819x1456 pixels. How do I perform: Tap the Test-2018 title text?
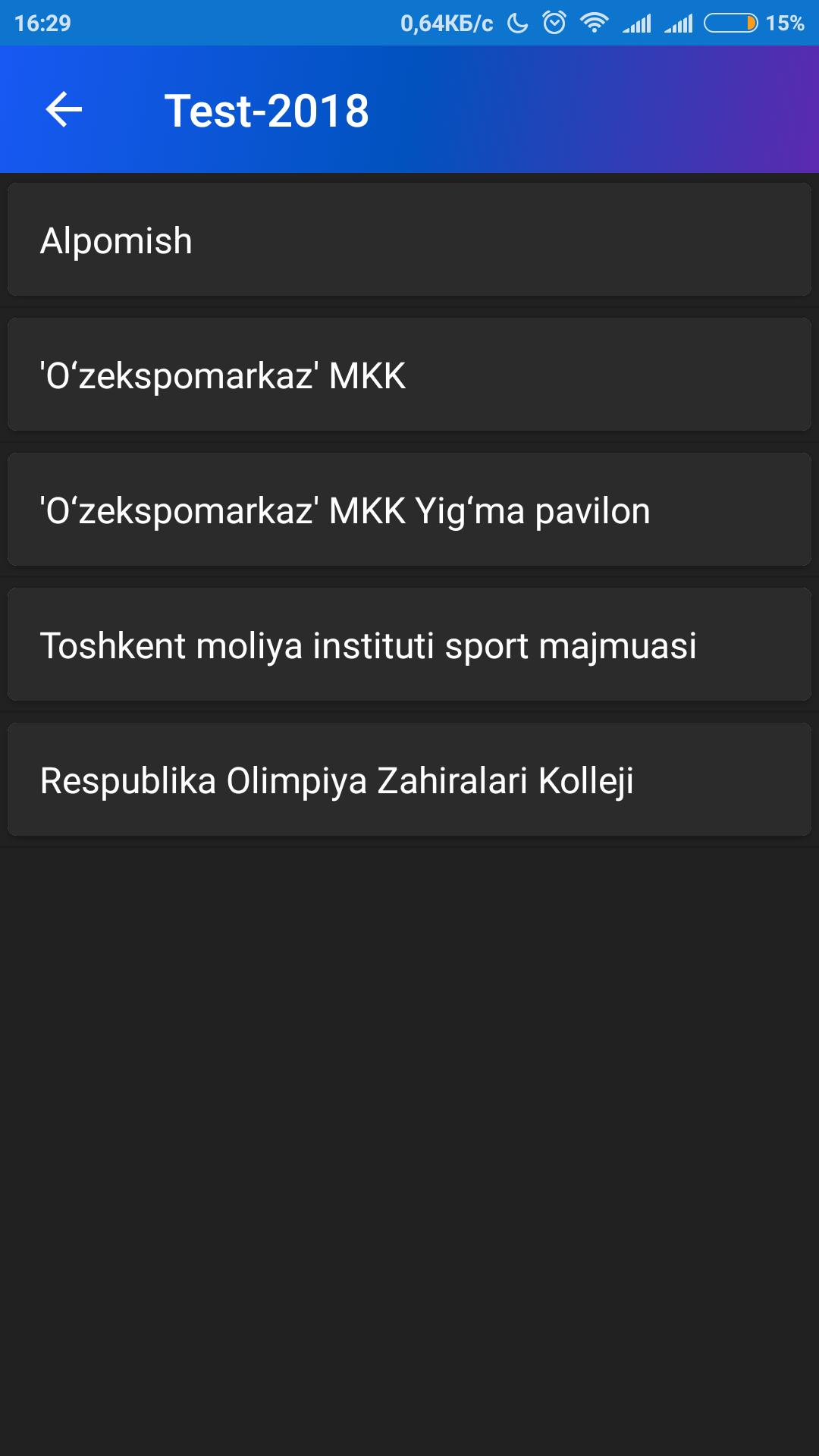[x=267, y=111]
